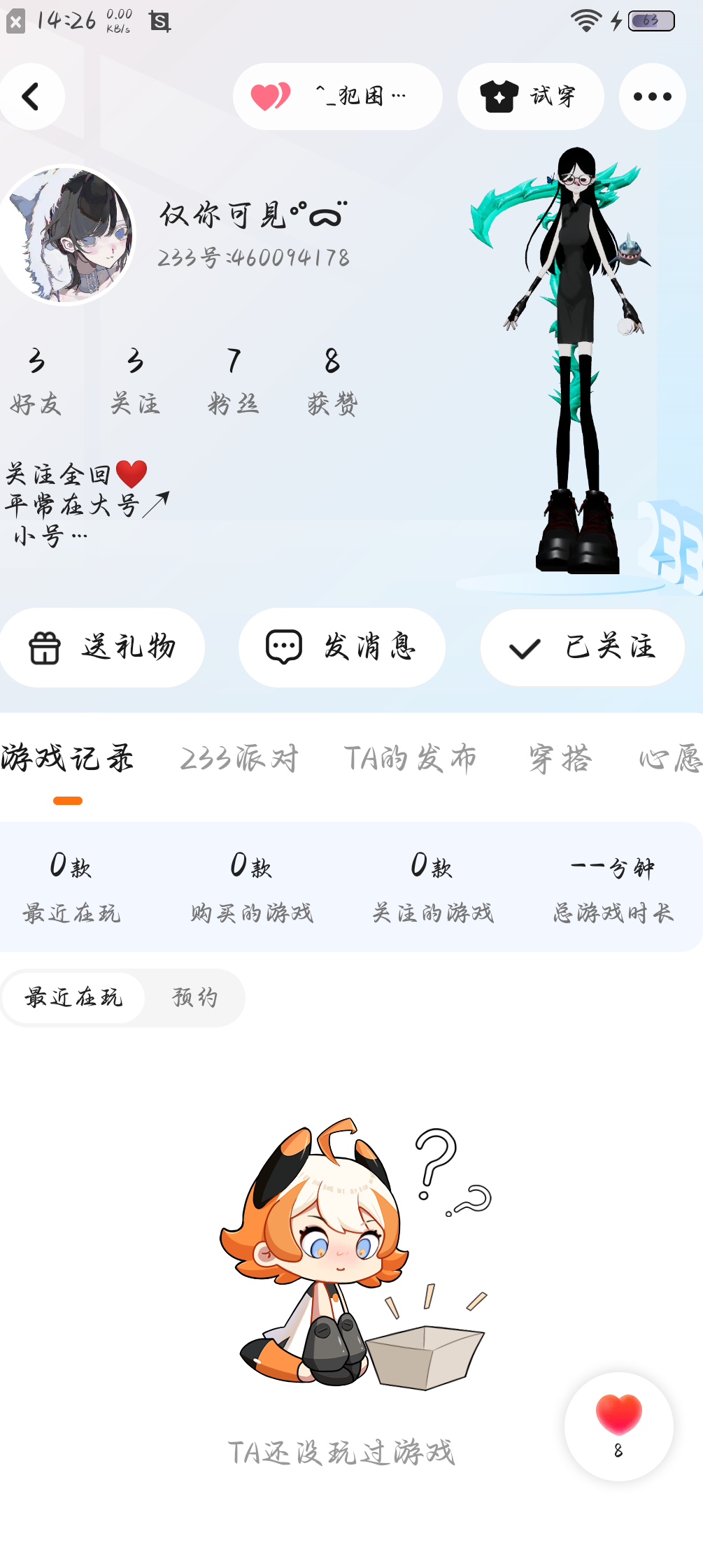Open the three-dot more menu
The image size is (703, 1568).
click(x=652, y=97)
